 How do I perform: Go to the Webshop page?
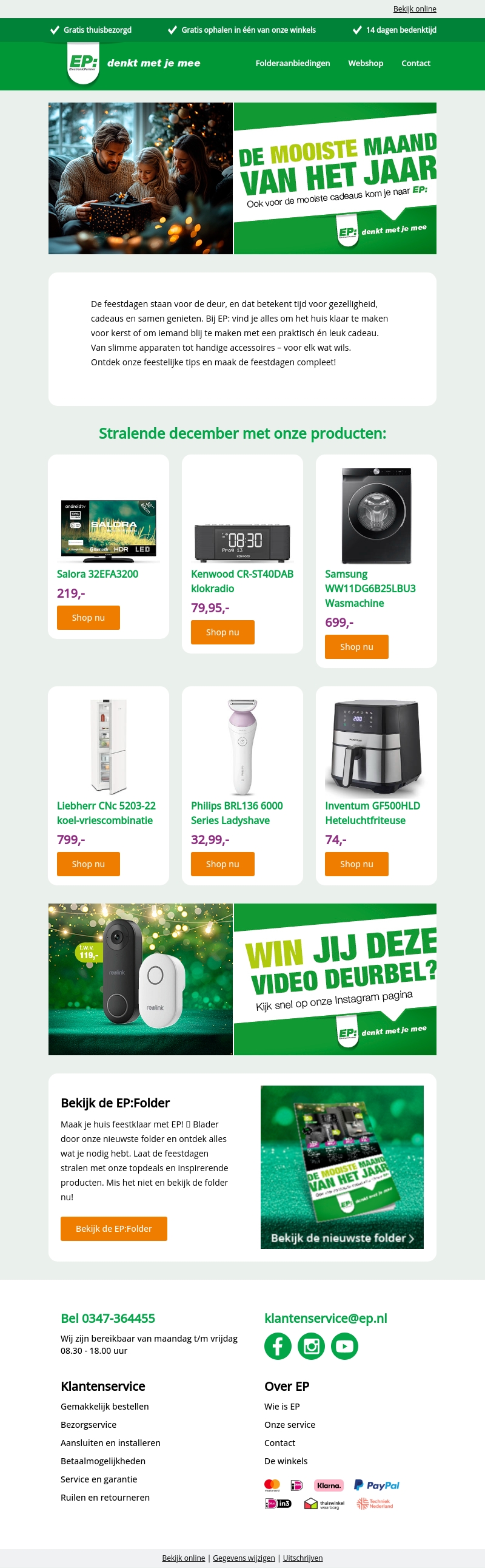366,63
